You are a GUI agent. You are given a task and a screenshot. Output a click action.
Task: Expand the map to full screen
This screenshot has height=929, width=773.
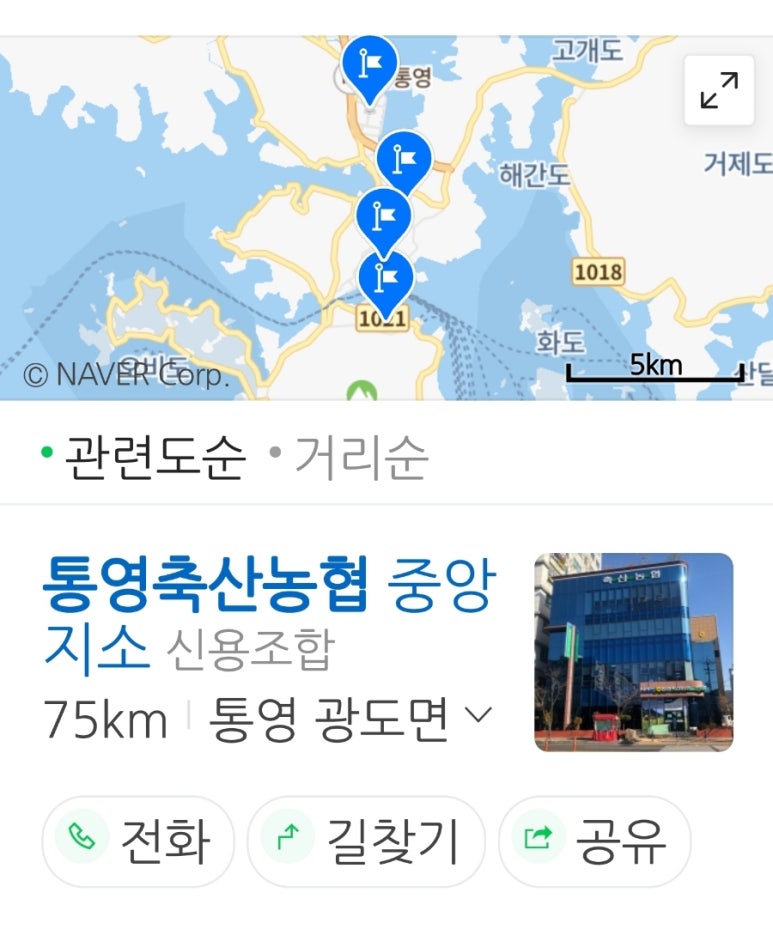click(x=718, y=90)
